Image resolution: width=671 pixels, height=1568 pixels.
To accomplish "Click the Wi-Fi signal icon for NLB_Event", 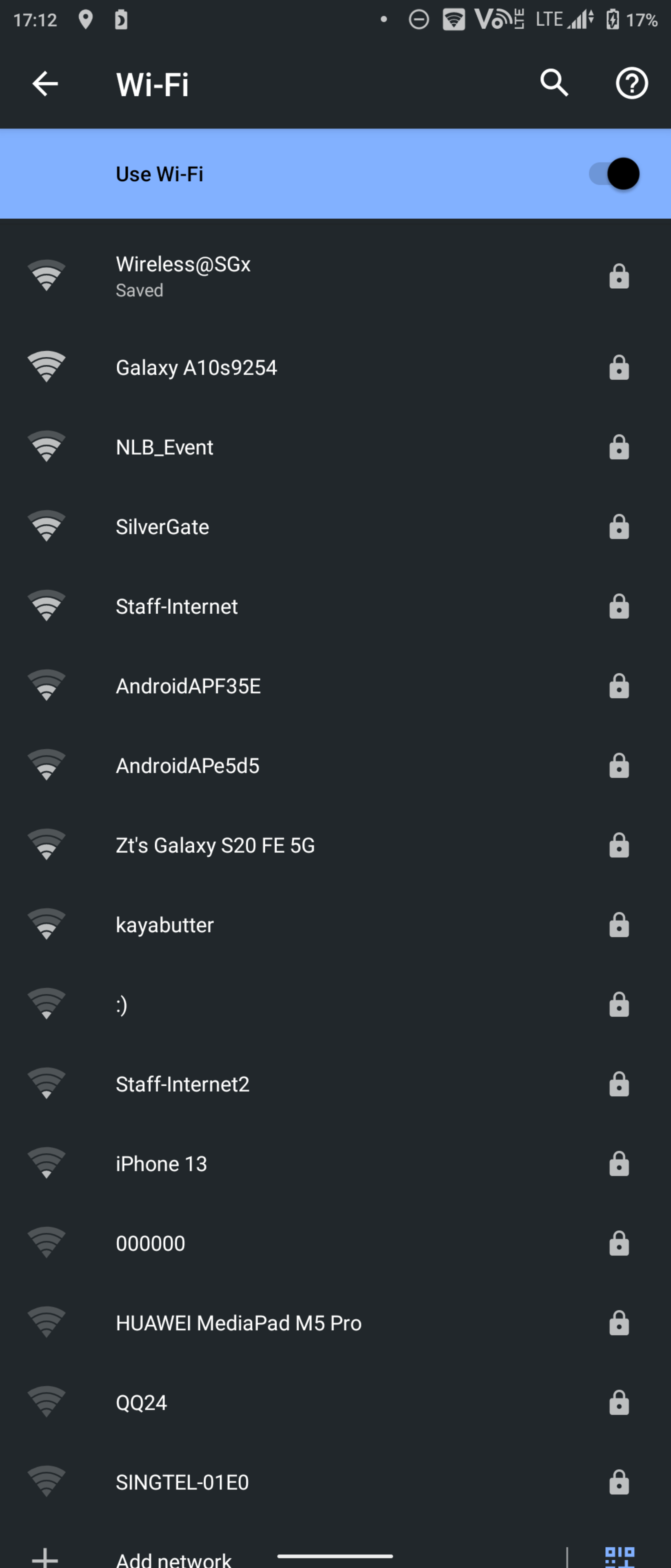I will point(46,446).
